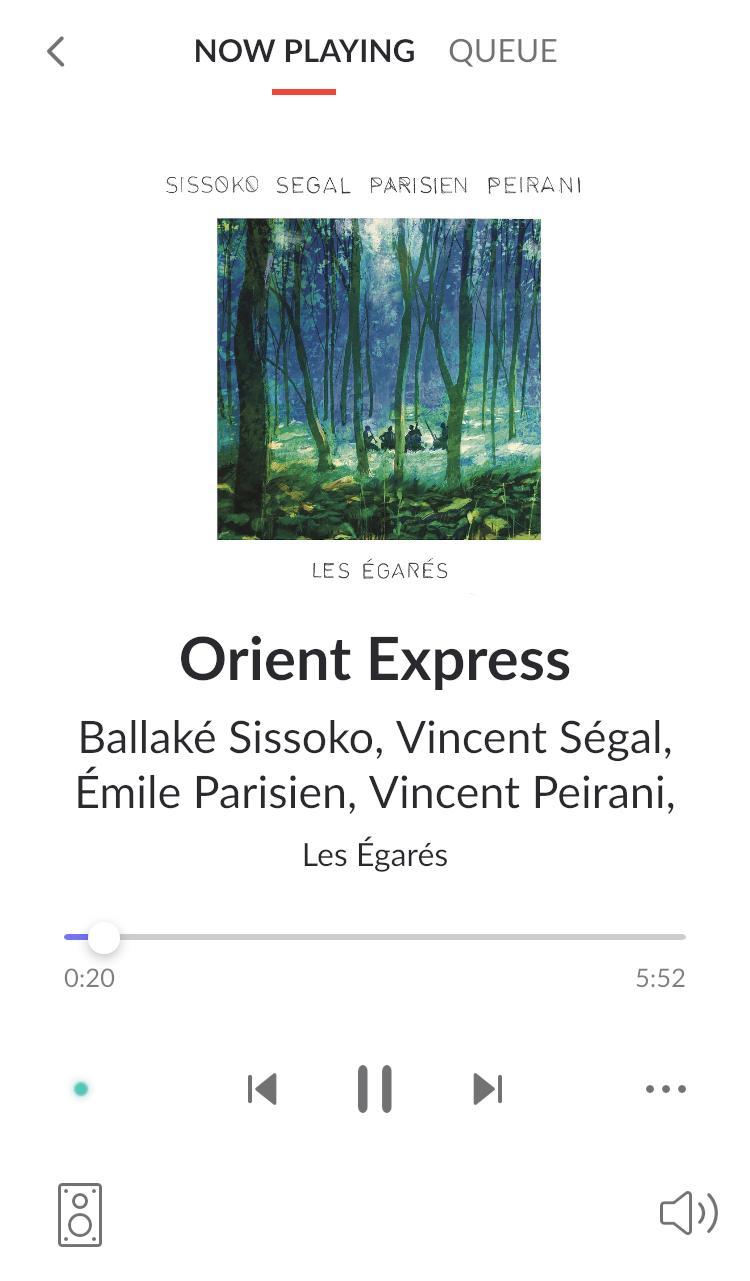Select the Now Playing tab
This screenshot has height=1281, width=750.
coord(304,51)
